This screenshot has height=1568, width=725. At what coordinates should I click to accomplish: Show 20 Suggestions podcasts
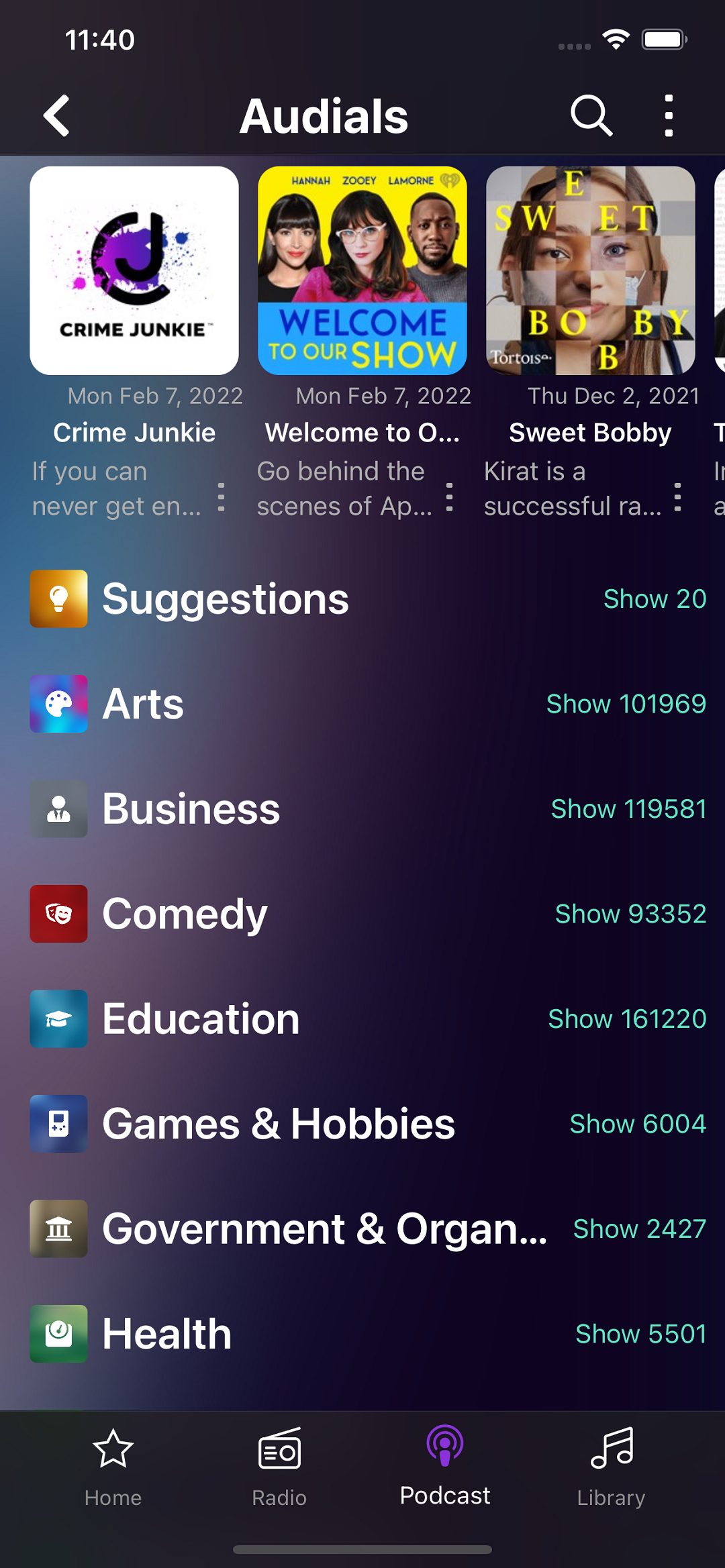[655, 598]
